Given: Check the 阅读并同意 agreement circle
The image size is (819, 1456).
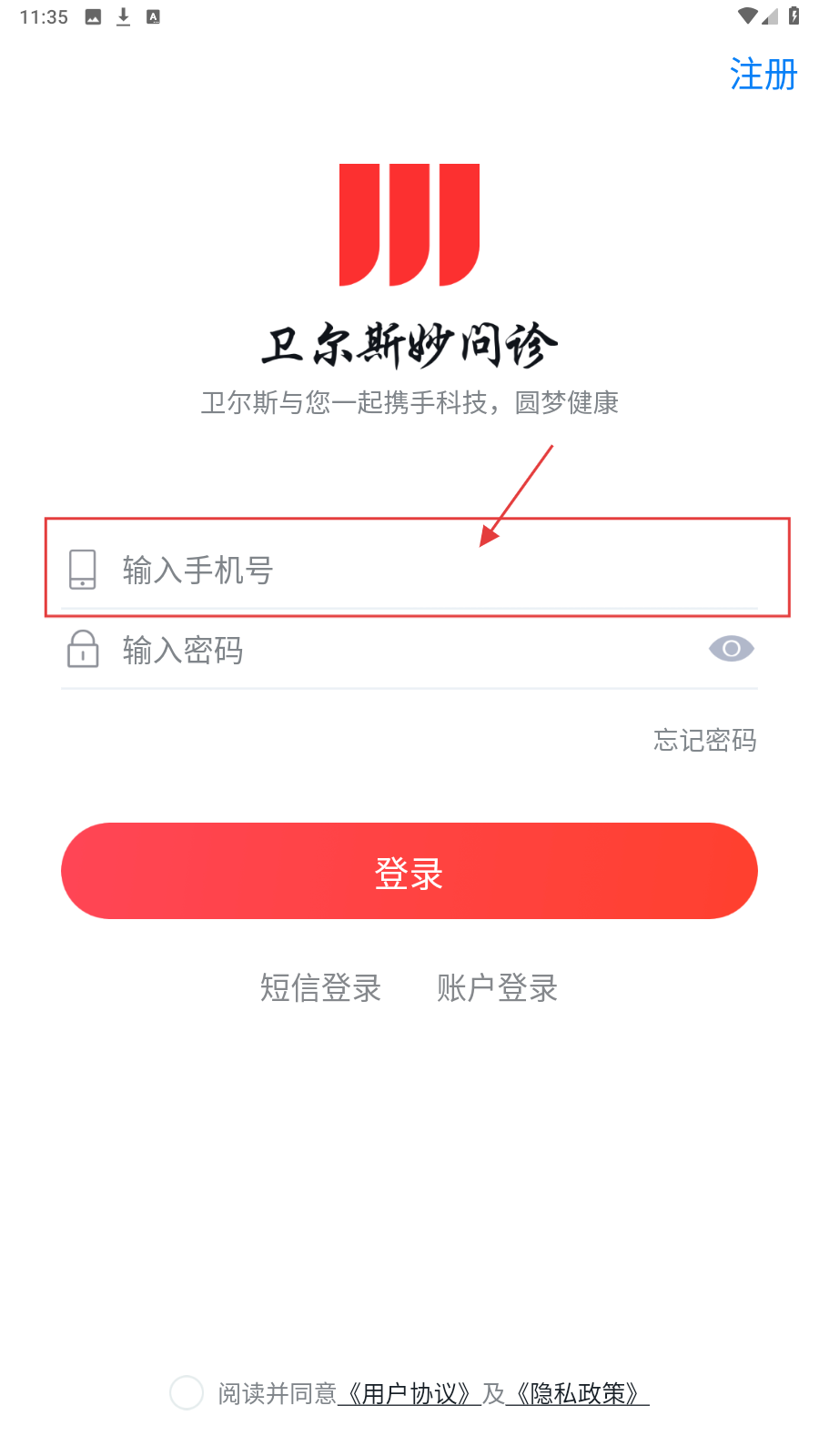Looking at the screenshot, I should pos(187,1393).
